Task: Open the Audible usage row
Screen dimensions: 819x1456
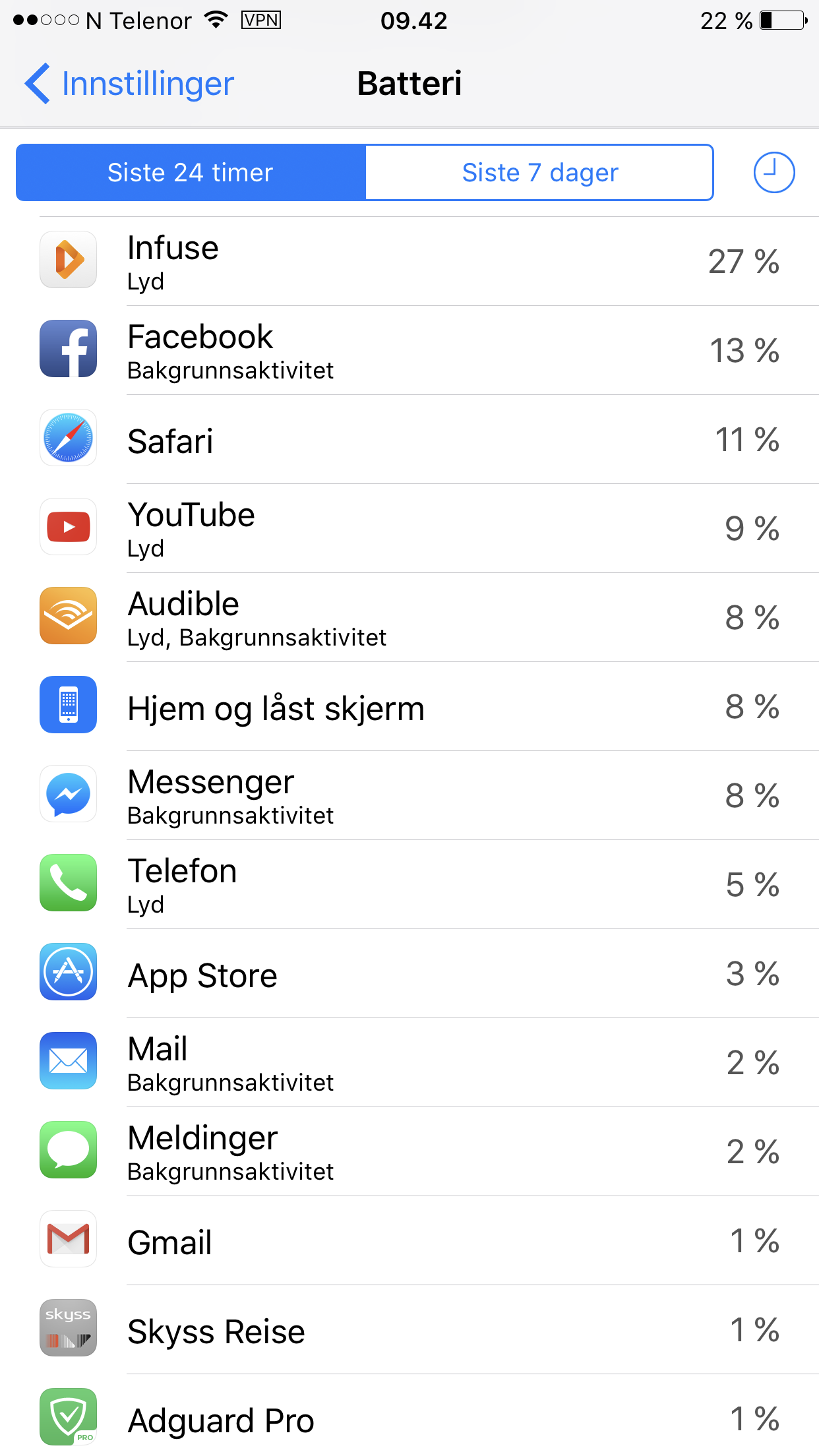Action: (x=409, y=617)
